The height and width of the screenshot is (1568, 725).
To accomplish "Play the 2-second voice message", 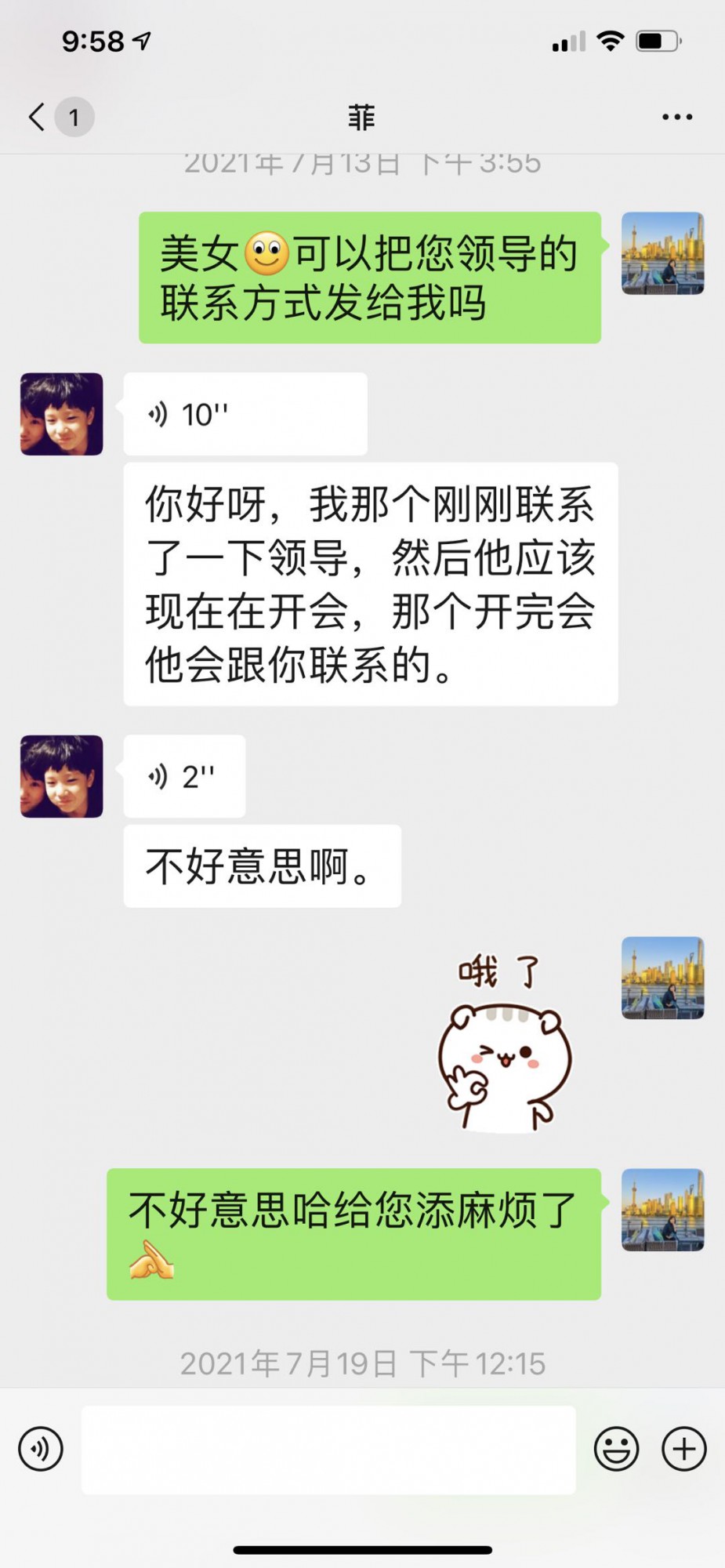I will [x=184, y=776].
